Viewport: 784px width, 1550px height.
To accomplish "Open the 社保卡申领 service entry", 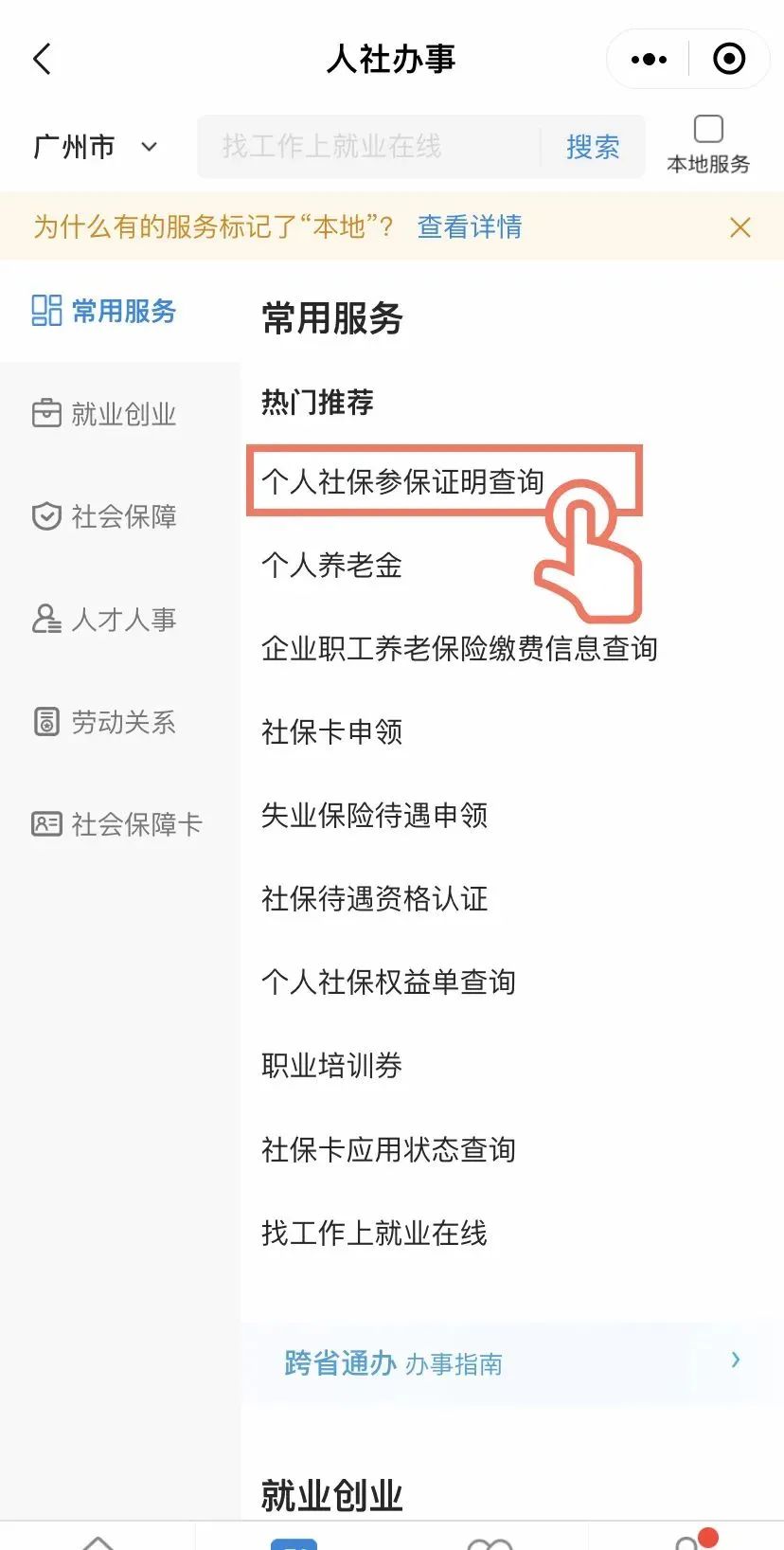I will click(333, 732).
